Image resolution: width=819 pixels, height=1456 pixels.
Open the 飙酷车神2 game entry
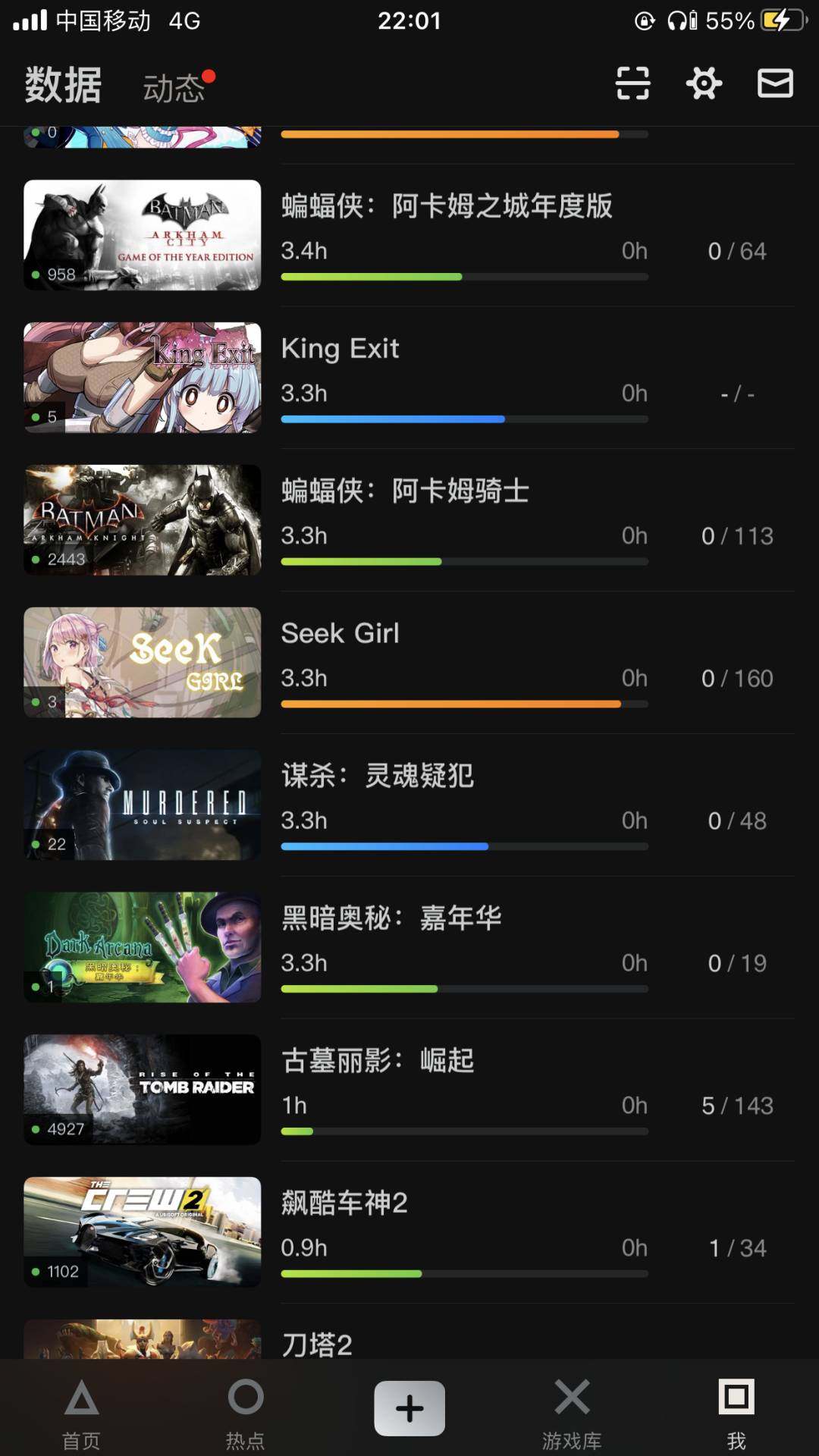(344, 1204)
